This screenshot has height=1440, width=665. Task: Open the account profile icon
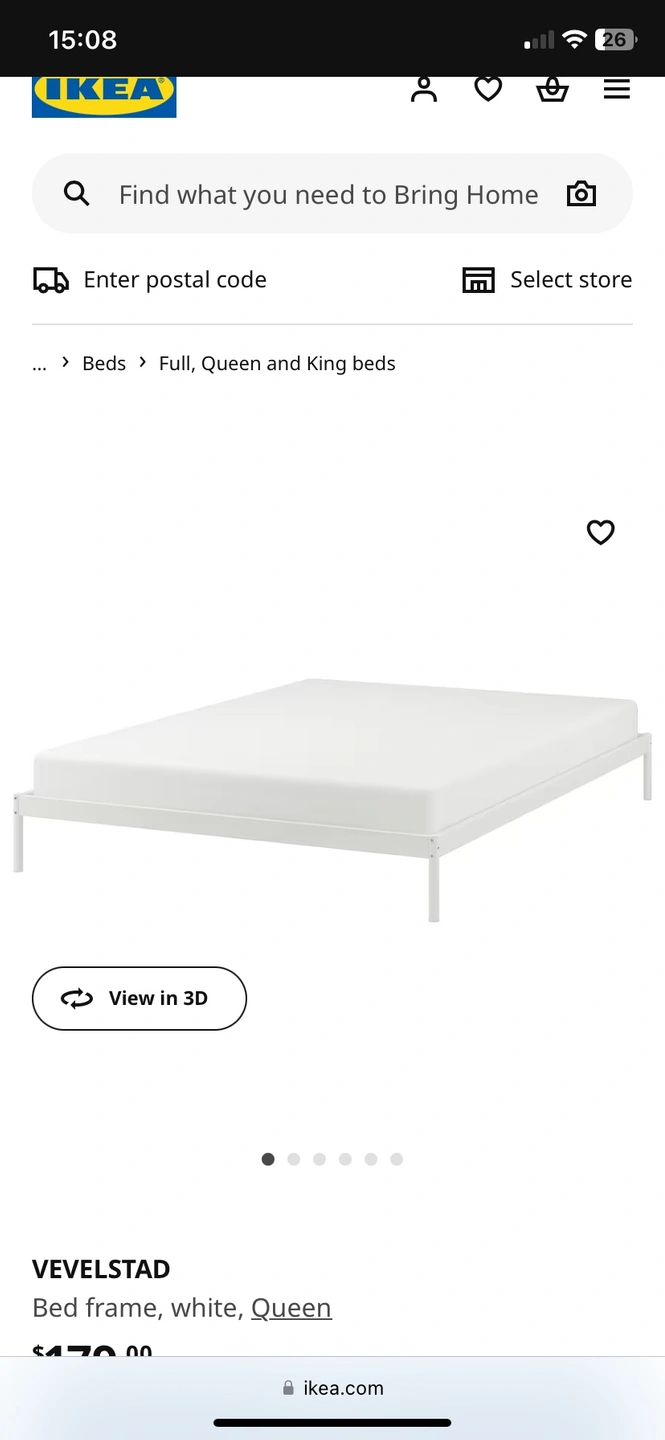[x=424, y=90]
